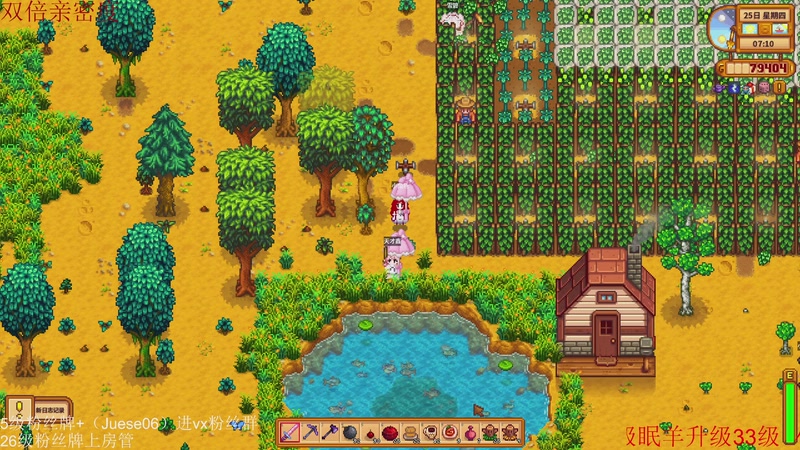This screenshot has height=450, width=800.
Task: Select the axe in the toolbar
Action: [x=330, y=432]
